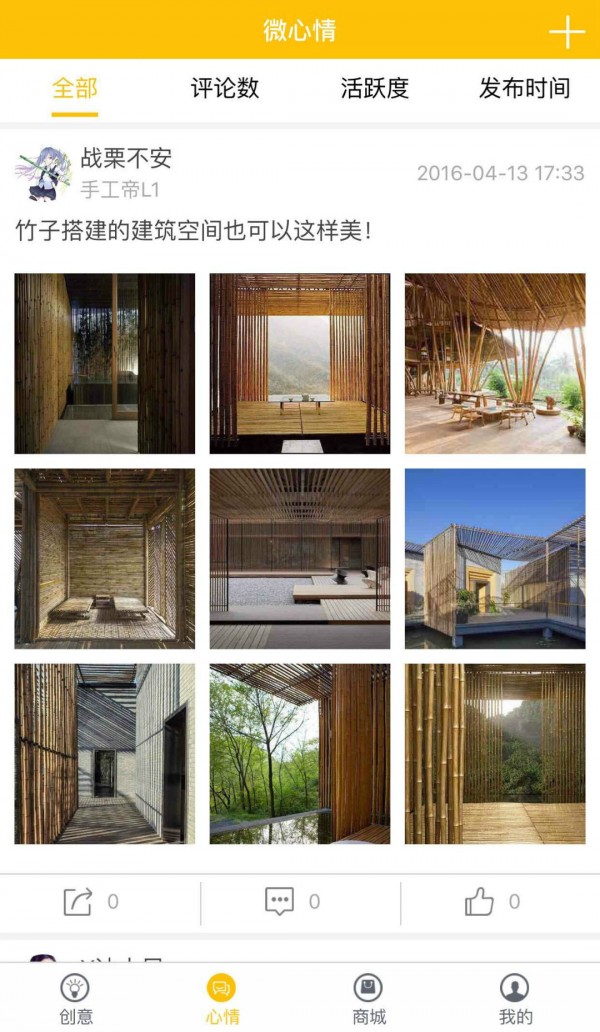Sort posts by 发布时间
Image resolution: width=600 pixels, height=1032 pixels.
[524, 88]
